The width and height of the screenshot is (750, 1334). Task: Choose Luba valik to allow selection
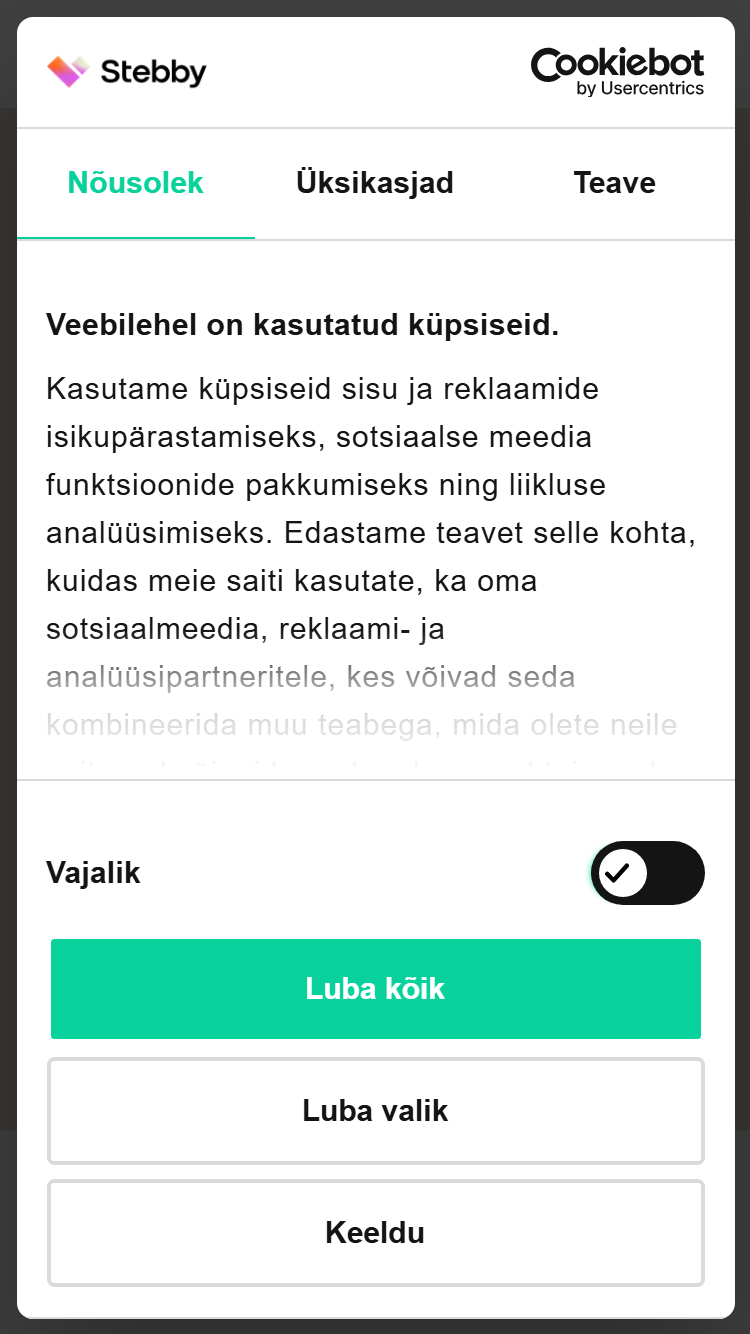[376, 1111]
